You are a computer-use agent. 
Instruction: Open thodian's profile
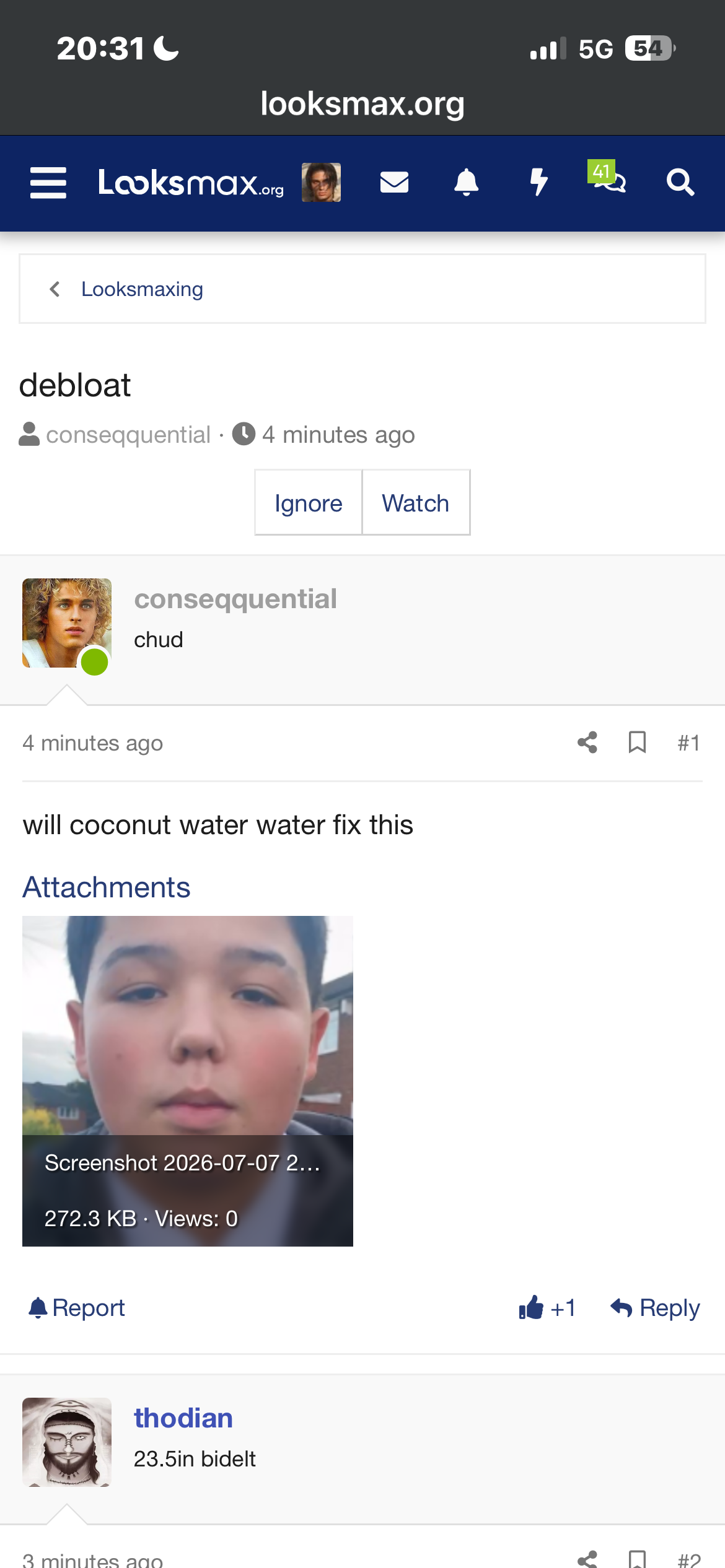[183, 1418]
